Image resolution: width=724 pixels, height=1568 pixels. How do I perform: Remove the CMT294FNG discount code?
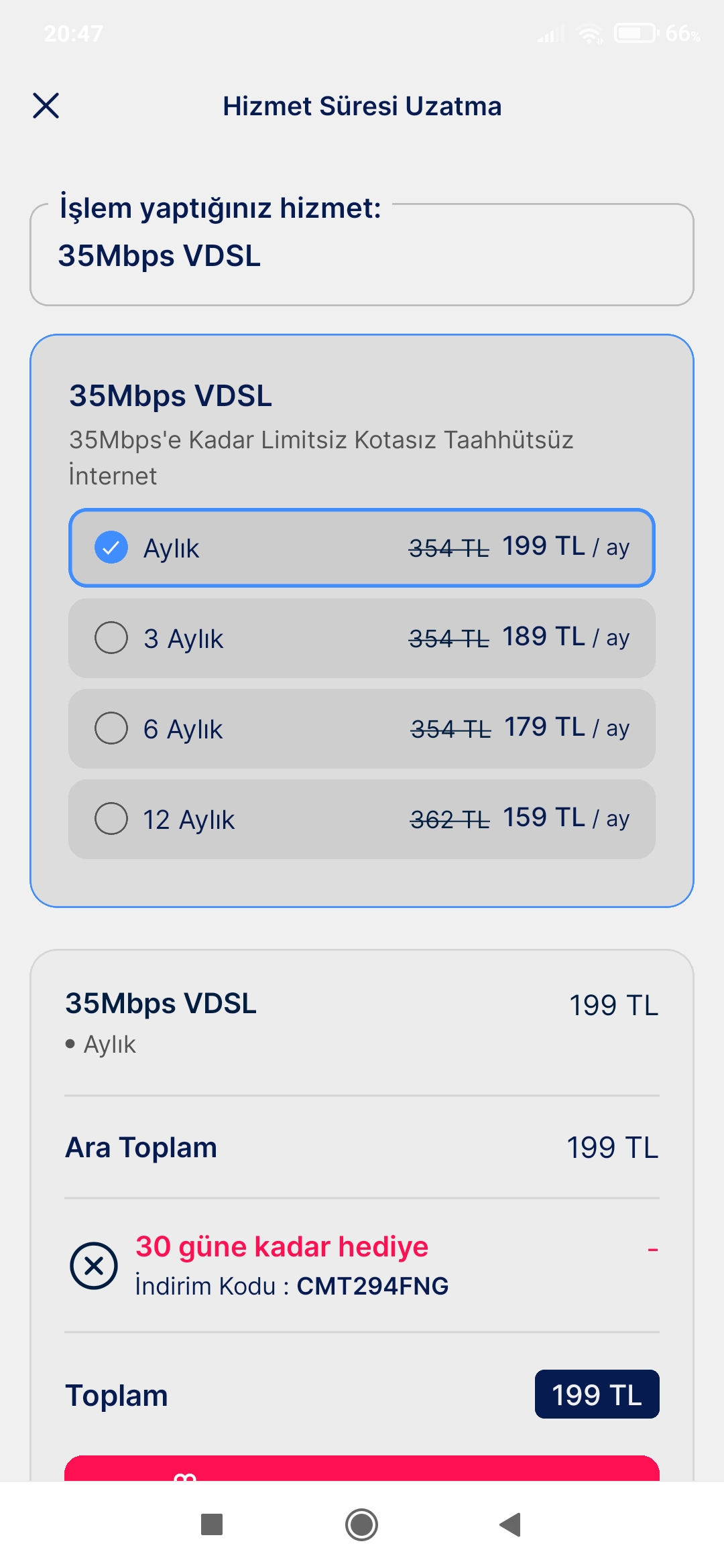pyautogui.click(x=94, y=1266)
